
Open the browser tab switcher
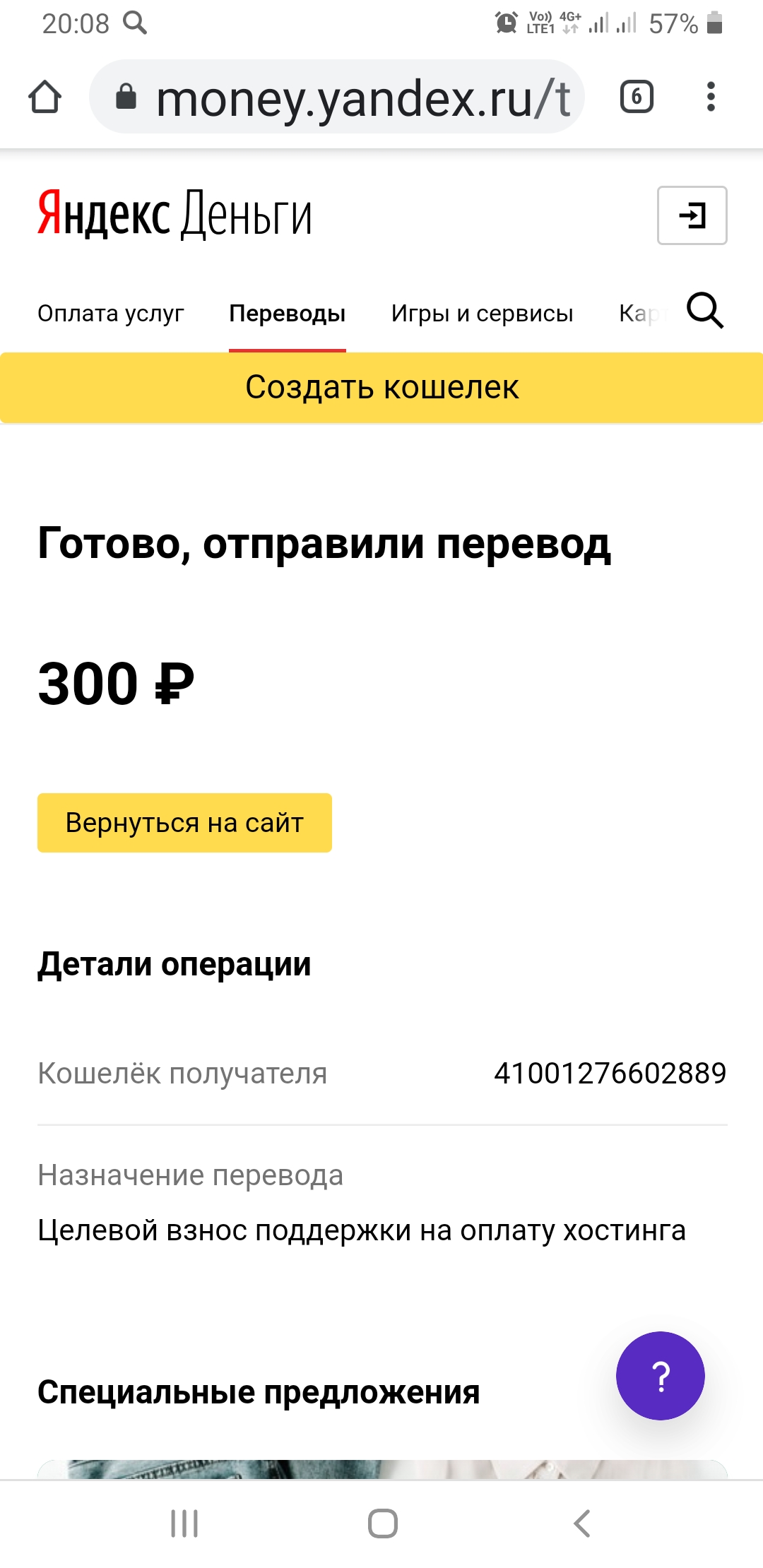click(636, 97)
